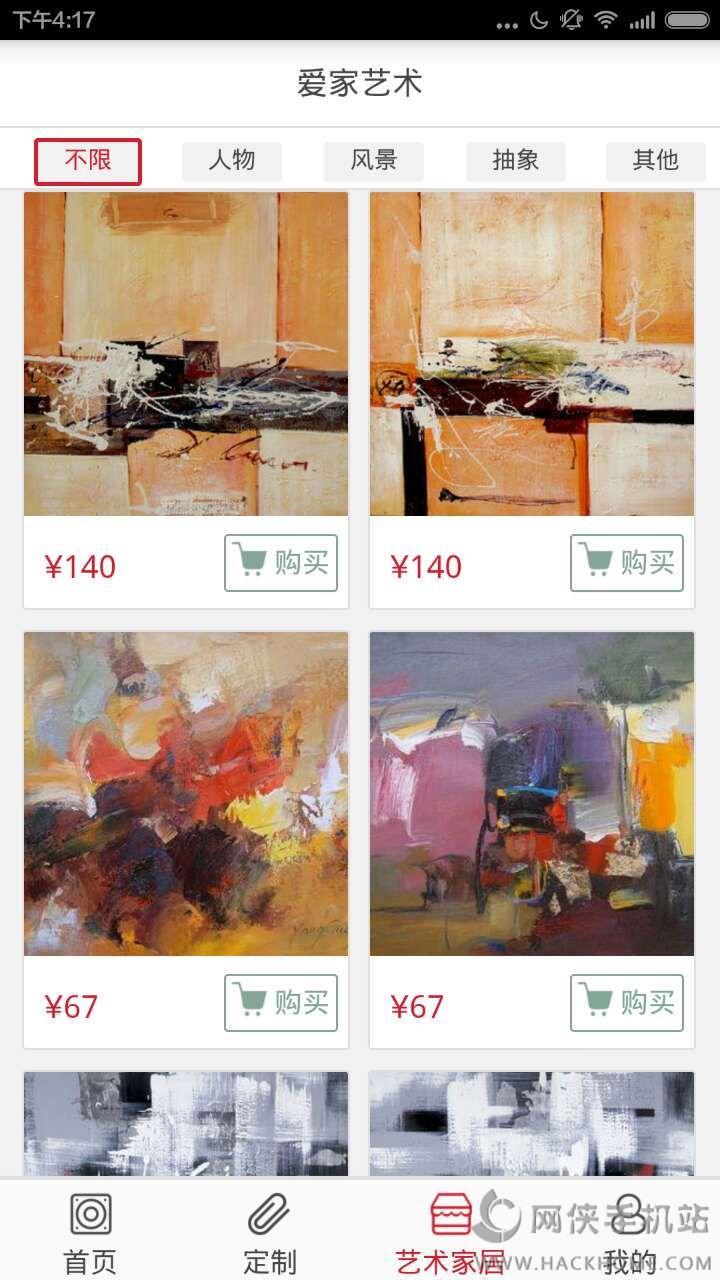Buy the pink and purple ¥67 painting

[627, 1002]
